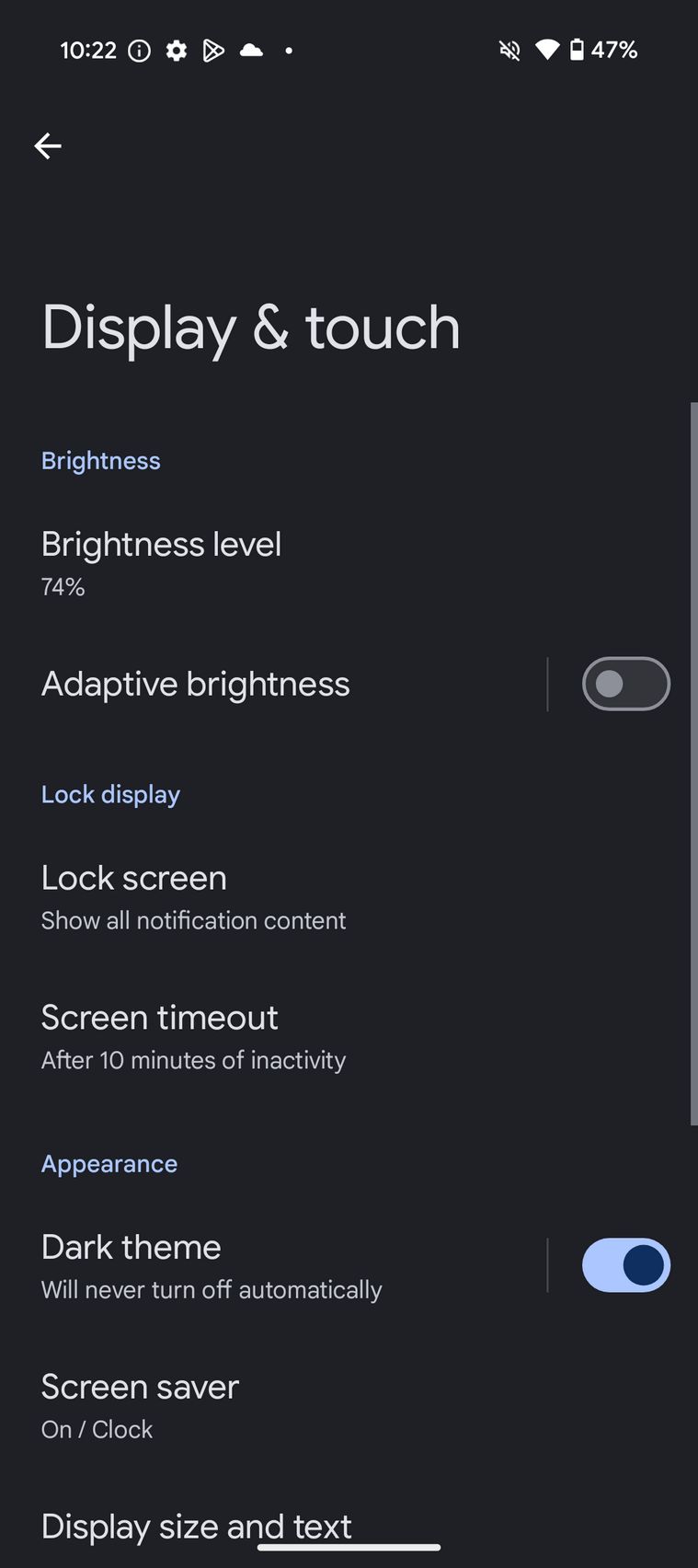Open Screen saver settings
The width and height of the screenshot is (698, 1568).
click(349, 1406)
